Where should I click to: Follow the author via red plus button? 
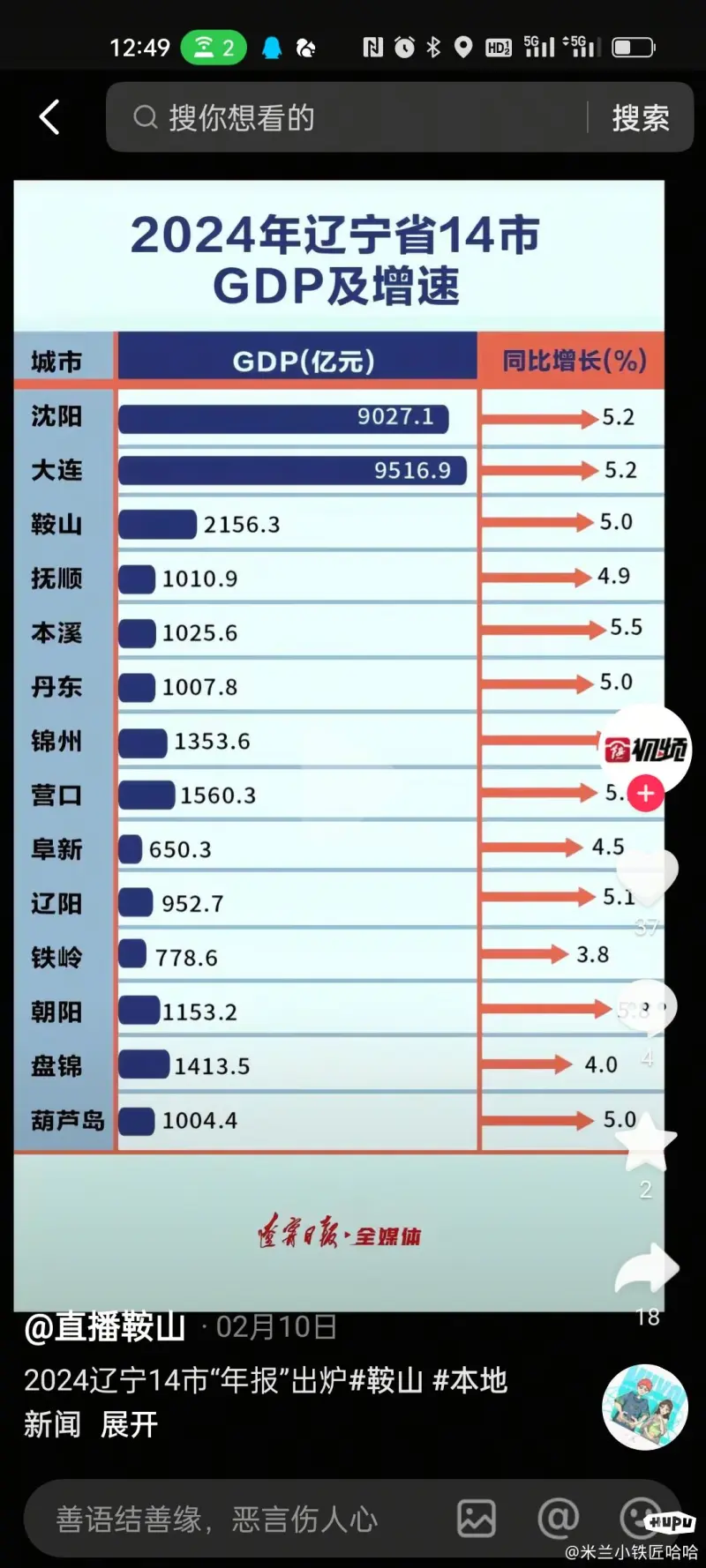(x=646, y=794)
